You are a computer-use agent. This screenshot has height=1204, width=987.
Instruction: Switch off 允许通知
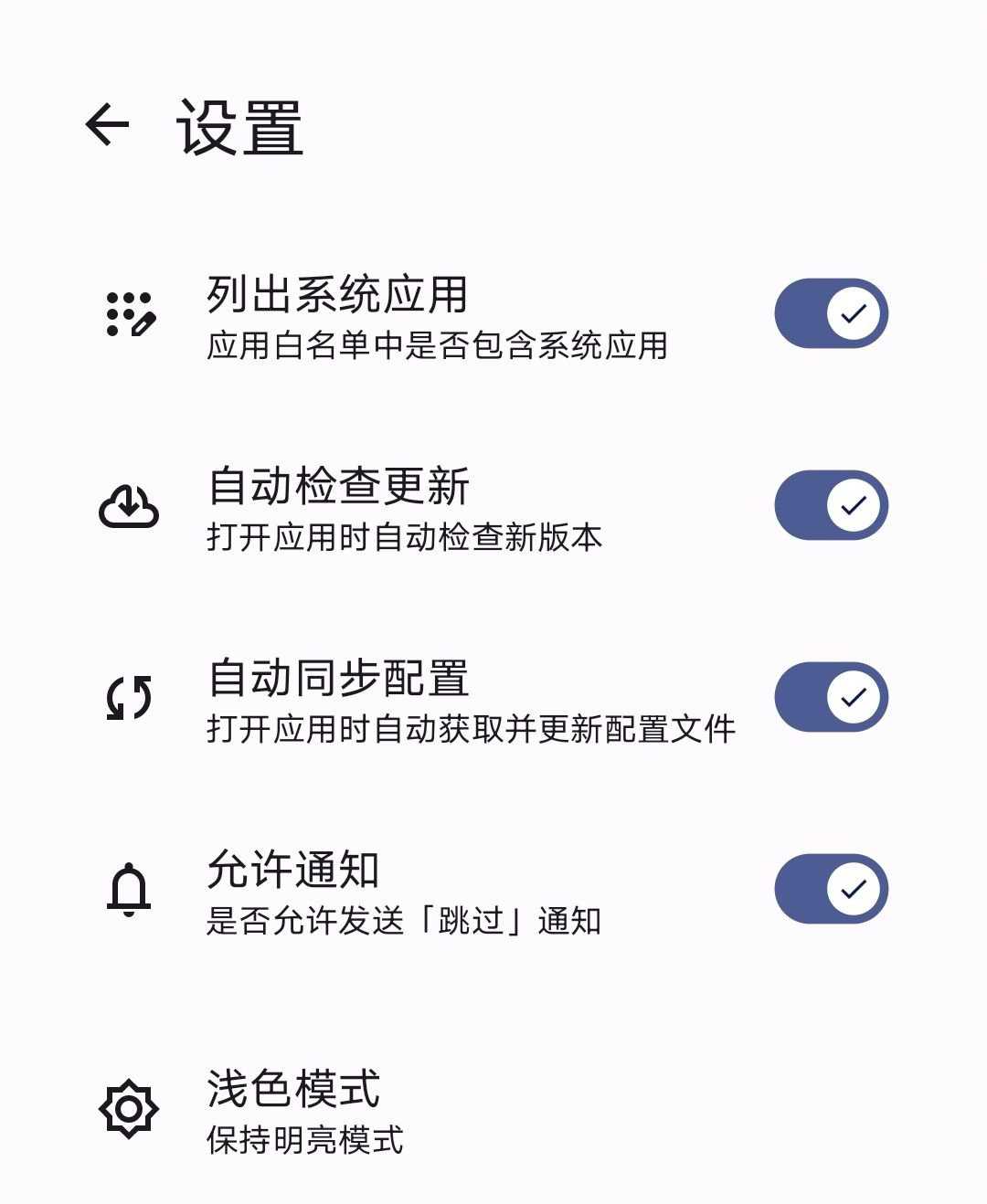[x=831, y=889]
